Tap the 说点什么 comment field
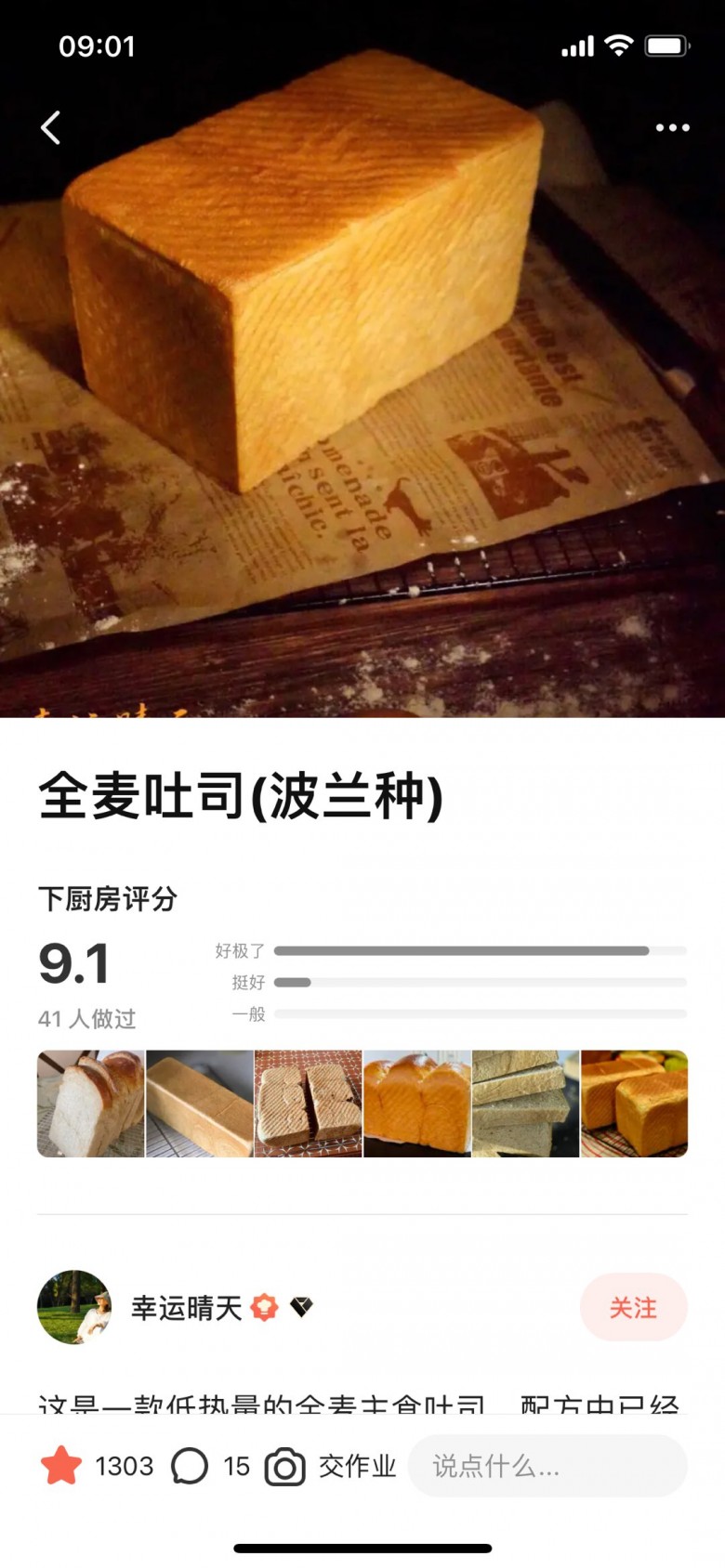 click(x=547, y=1466)
